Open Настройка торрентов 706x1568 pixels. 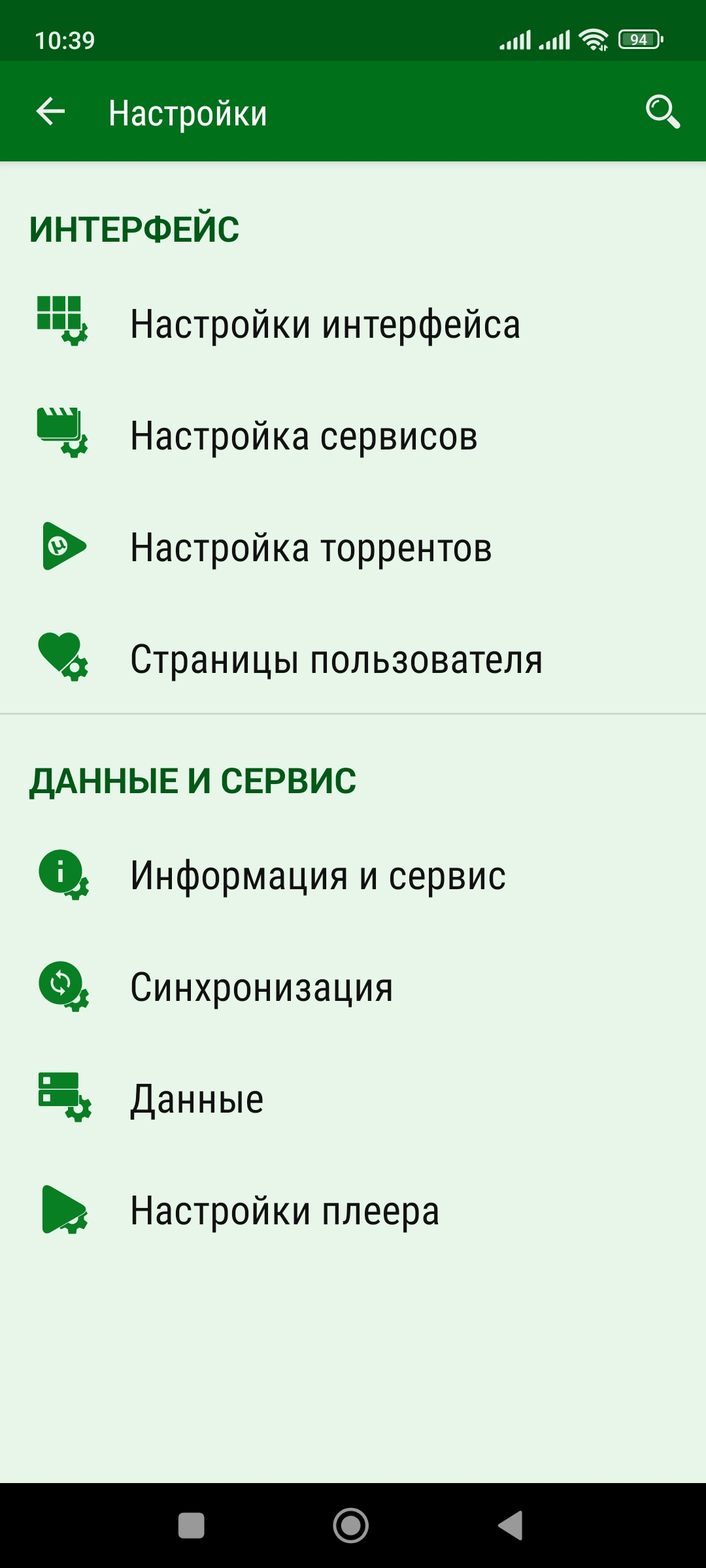pyautogui.click(x=353, y=547)
